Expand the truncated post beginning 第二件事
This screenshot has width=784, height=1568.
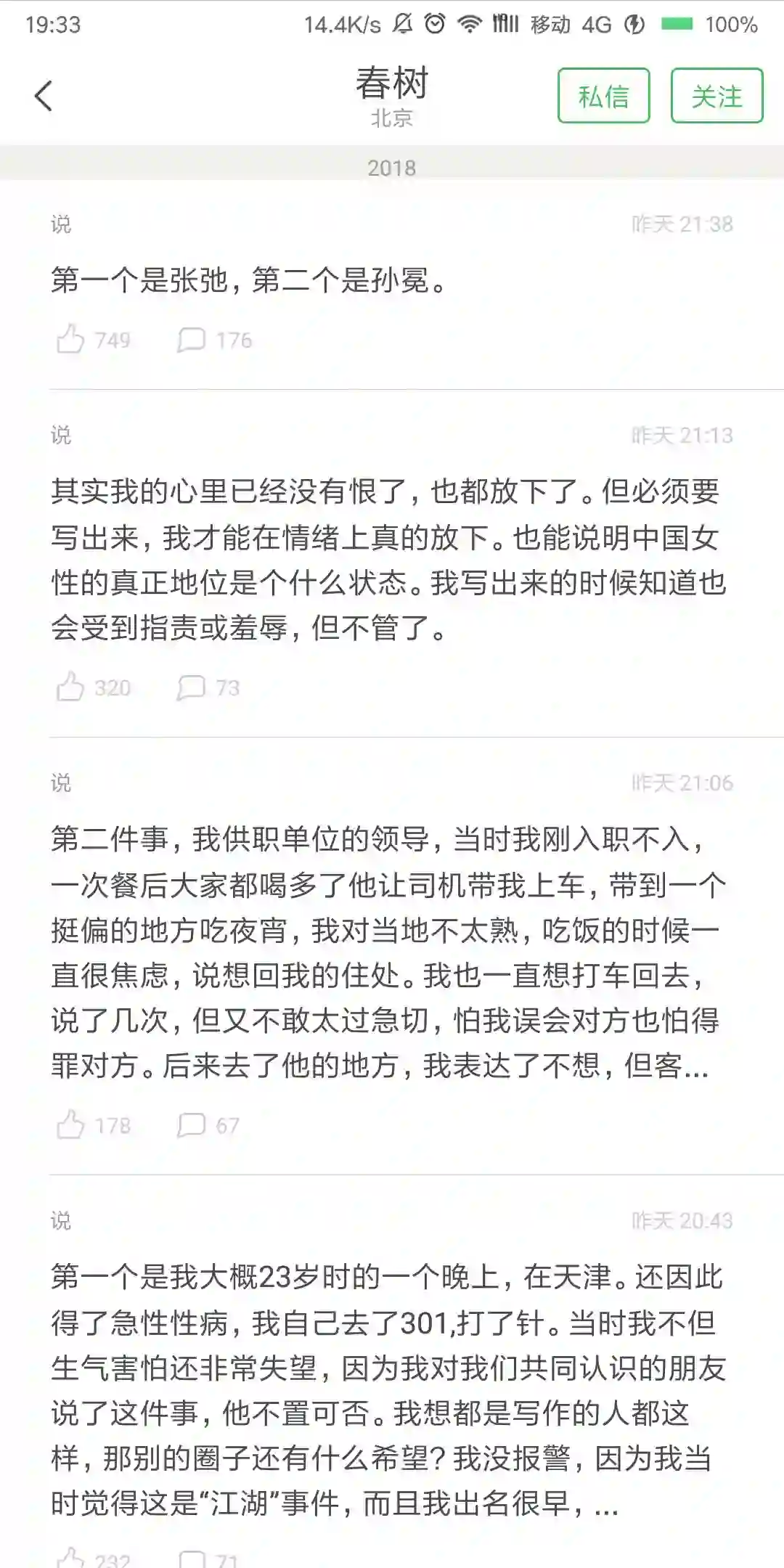pyautogui.click(x=385, y=952)
